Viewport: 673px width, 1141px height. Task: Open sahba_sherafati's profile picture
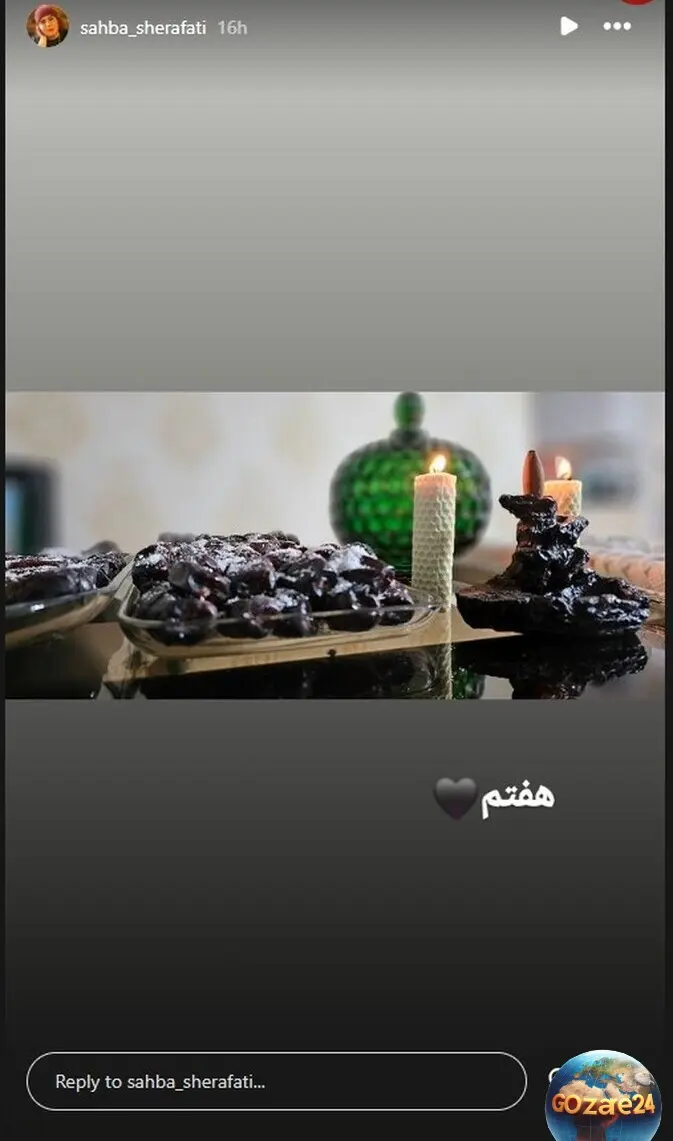(47, 26)
